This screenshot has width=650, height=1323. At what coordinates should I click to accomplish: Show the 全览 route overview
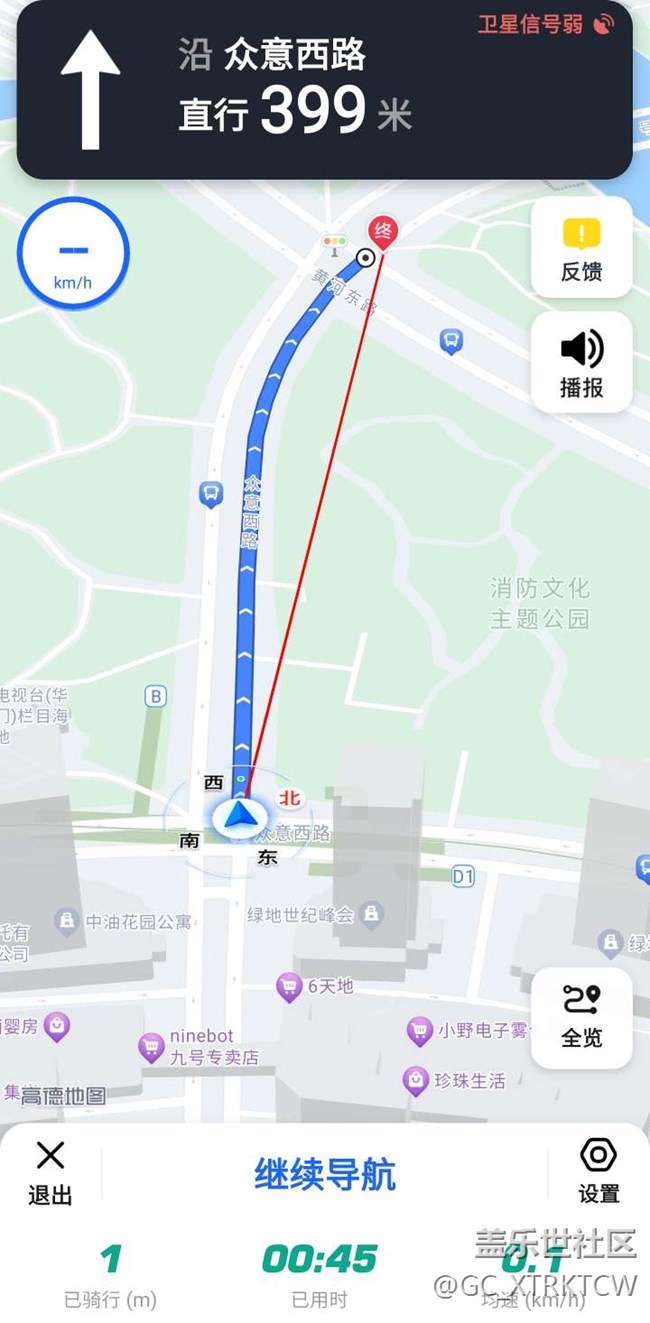click(x=581, y=1016)
